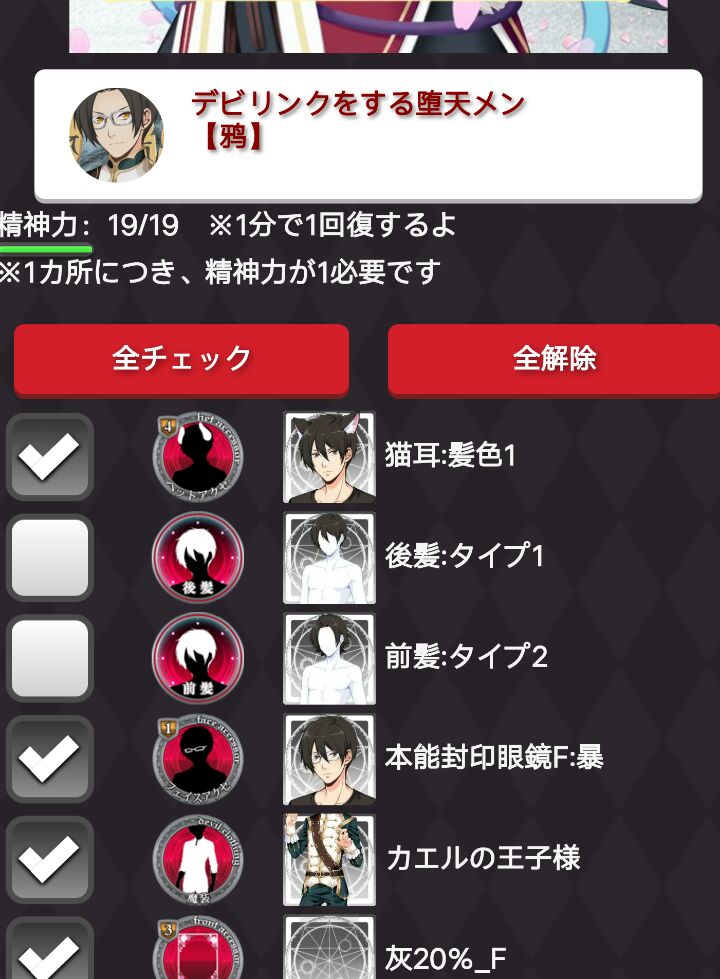Tap the 全チェック button
This screenshot has height=979, width=720.
tap(181, 358)
